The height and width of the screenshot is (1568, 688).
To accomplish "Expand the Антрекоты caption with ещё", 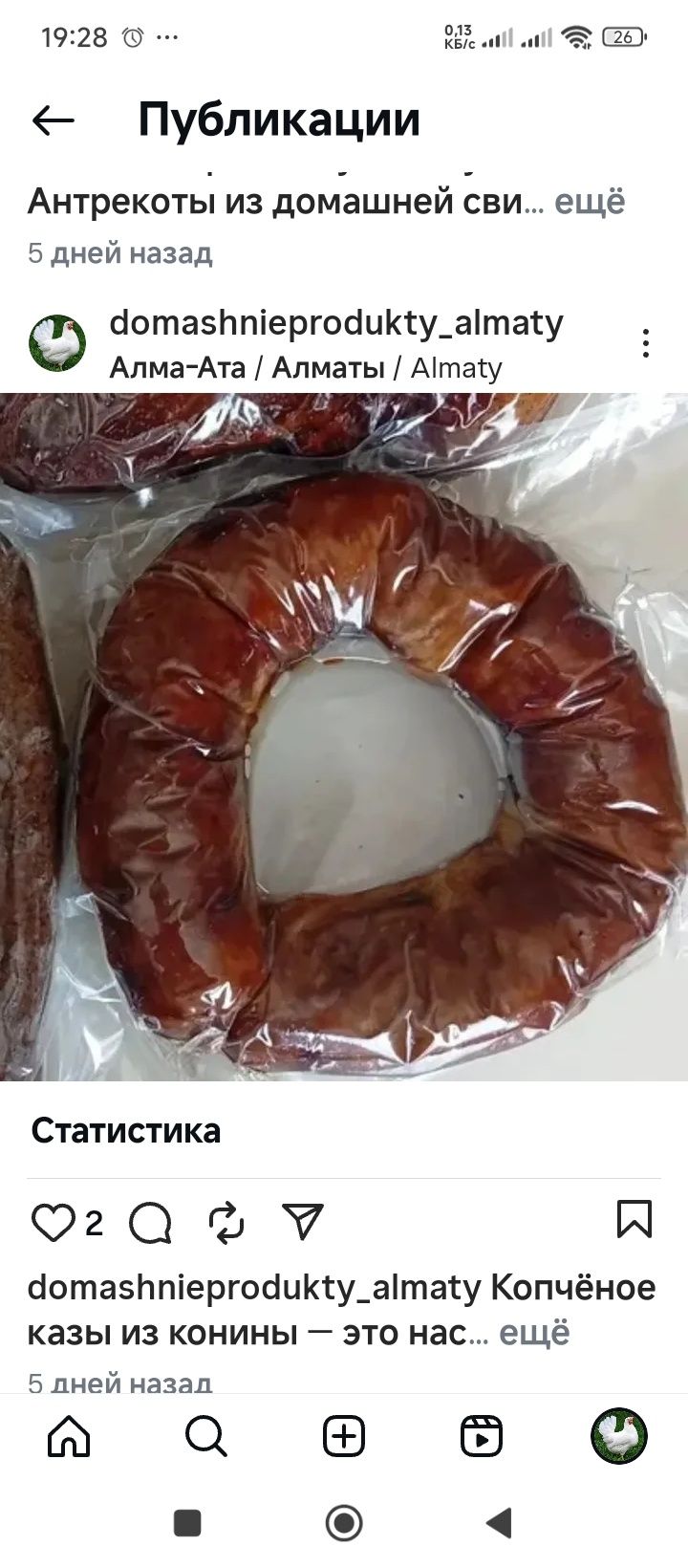I will [x=590, y=203].
